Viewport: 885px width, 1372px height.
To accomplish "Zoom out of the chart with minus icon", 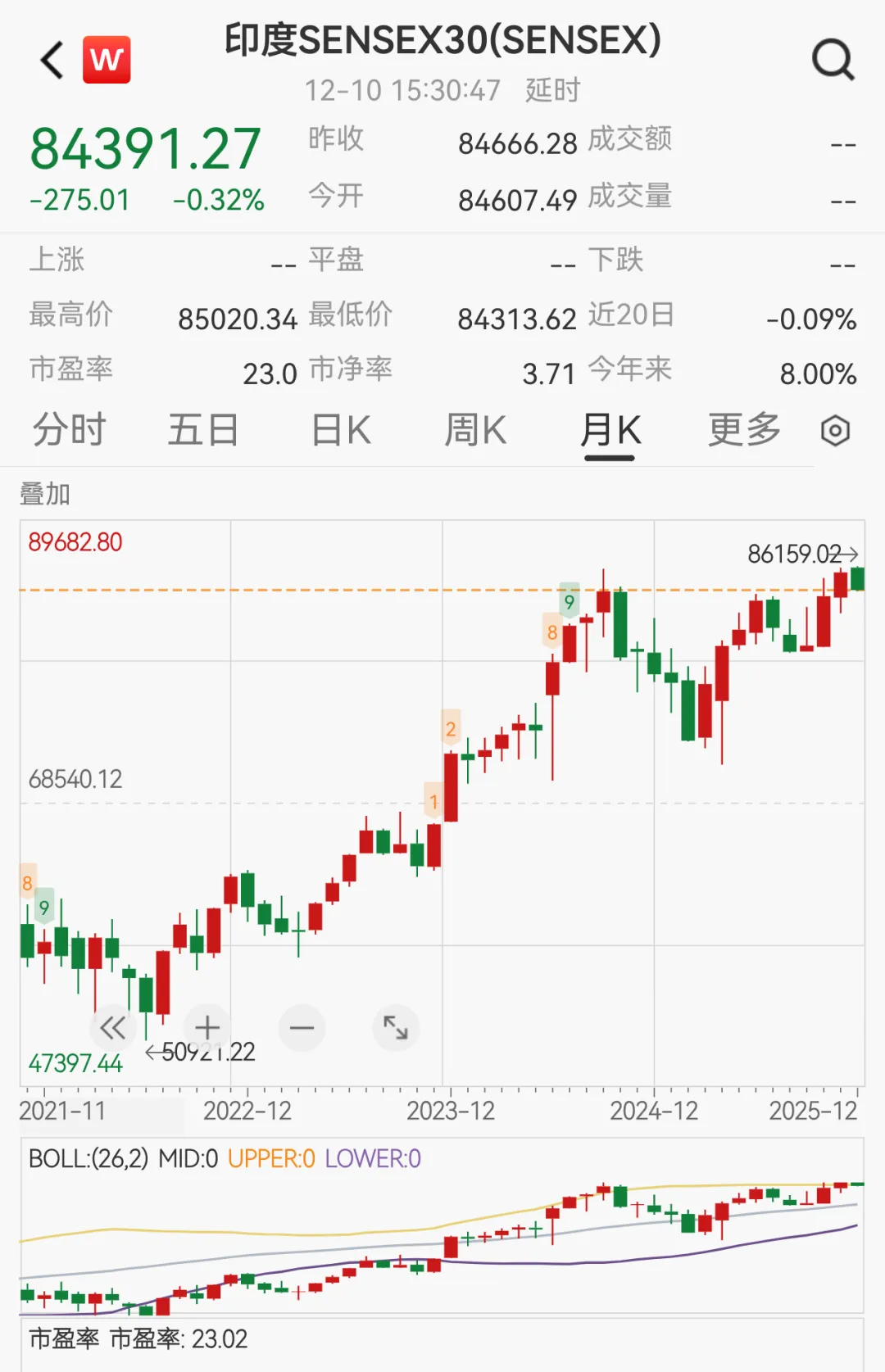I will click(x=302, y=1028).
